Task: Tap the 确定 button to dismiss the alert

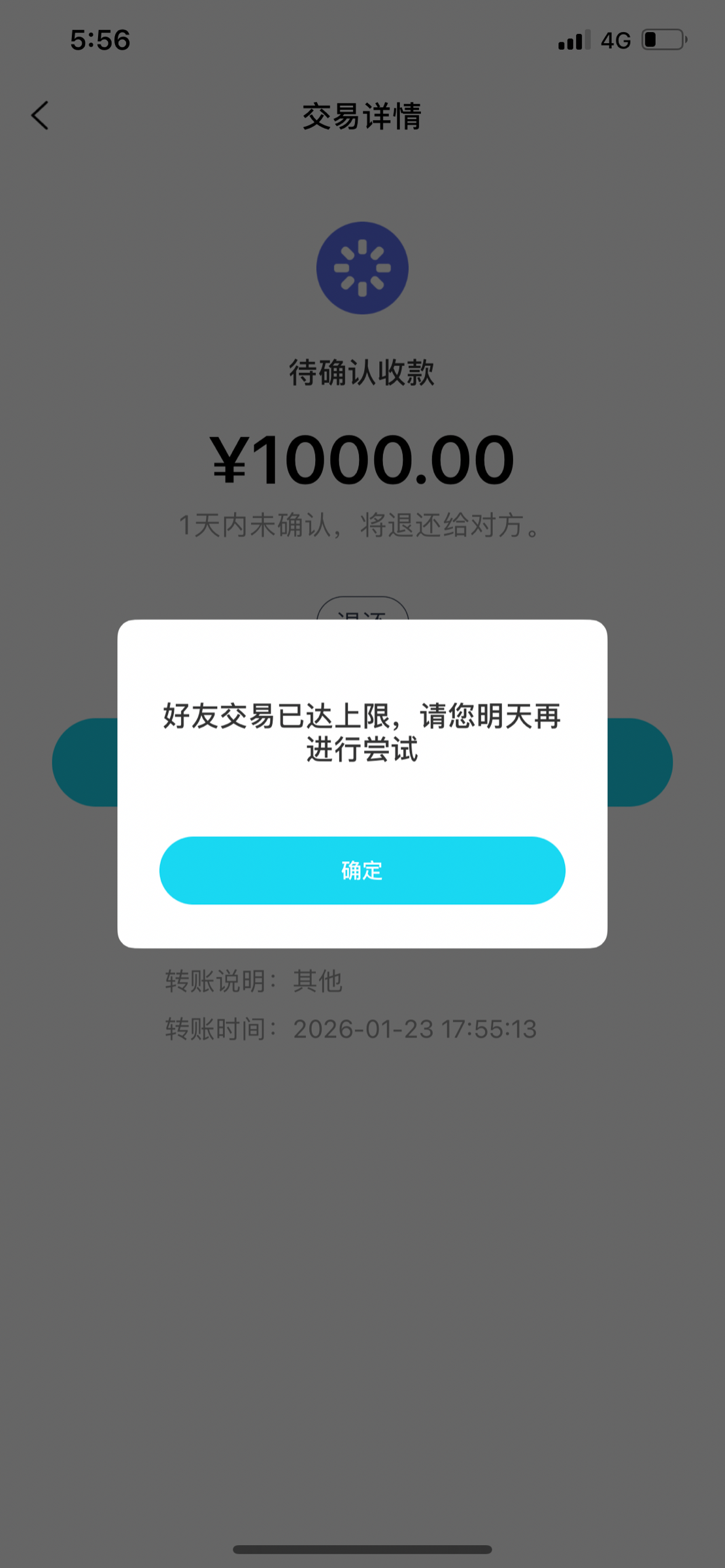Action: (362, 870)
